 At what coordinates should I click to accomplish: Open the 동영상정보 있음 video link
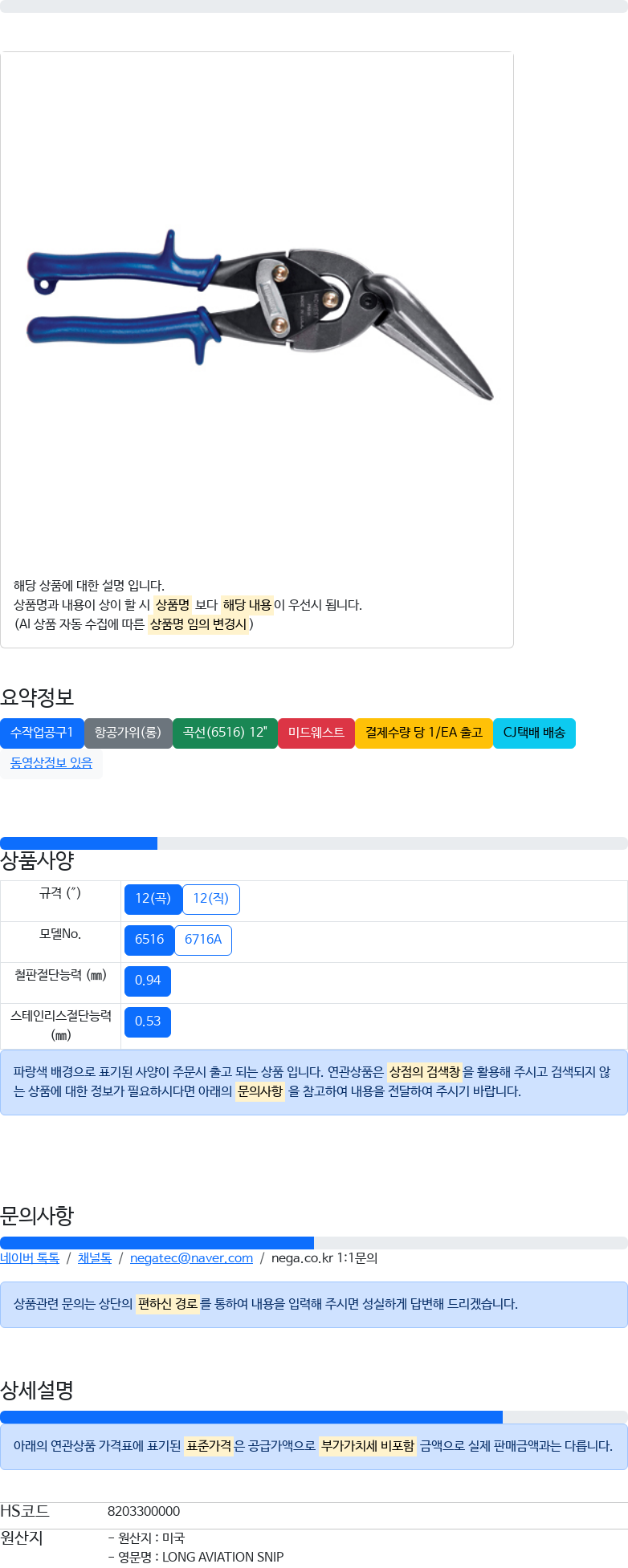pos(51,763)
